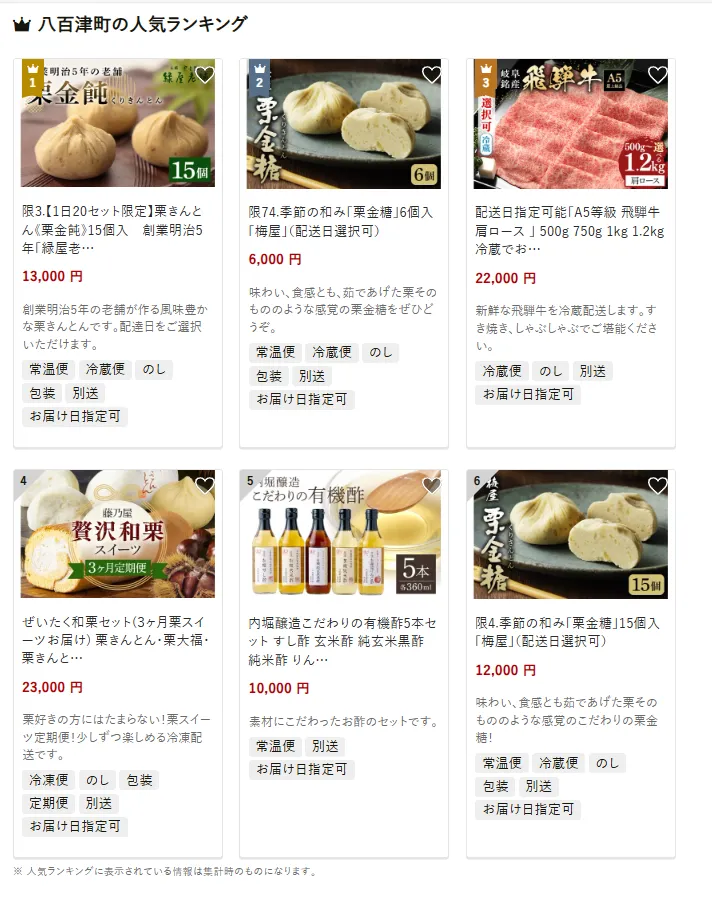Favorite the rank 6 栗金糖 15個入 item
Viewport: 712px width, 902px height.
657,486
